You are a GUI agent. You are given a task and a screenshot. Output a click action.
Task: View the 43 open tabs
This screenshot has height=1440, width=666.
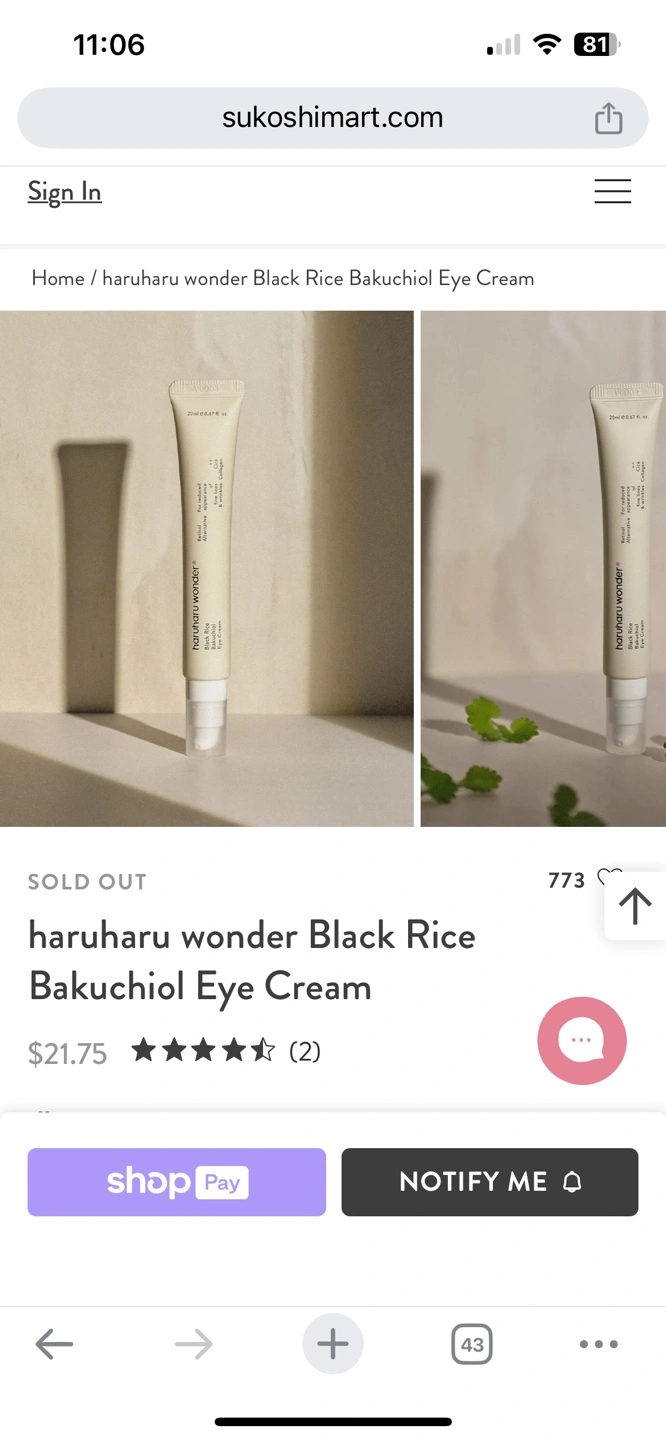point(472,1344)
